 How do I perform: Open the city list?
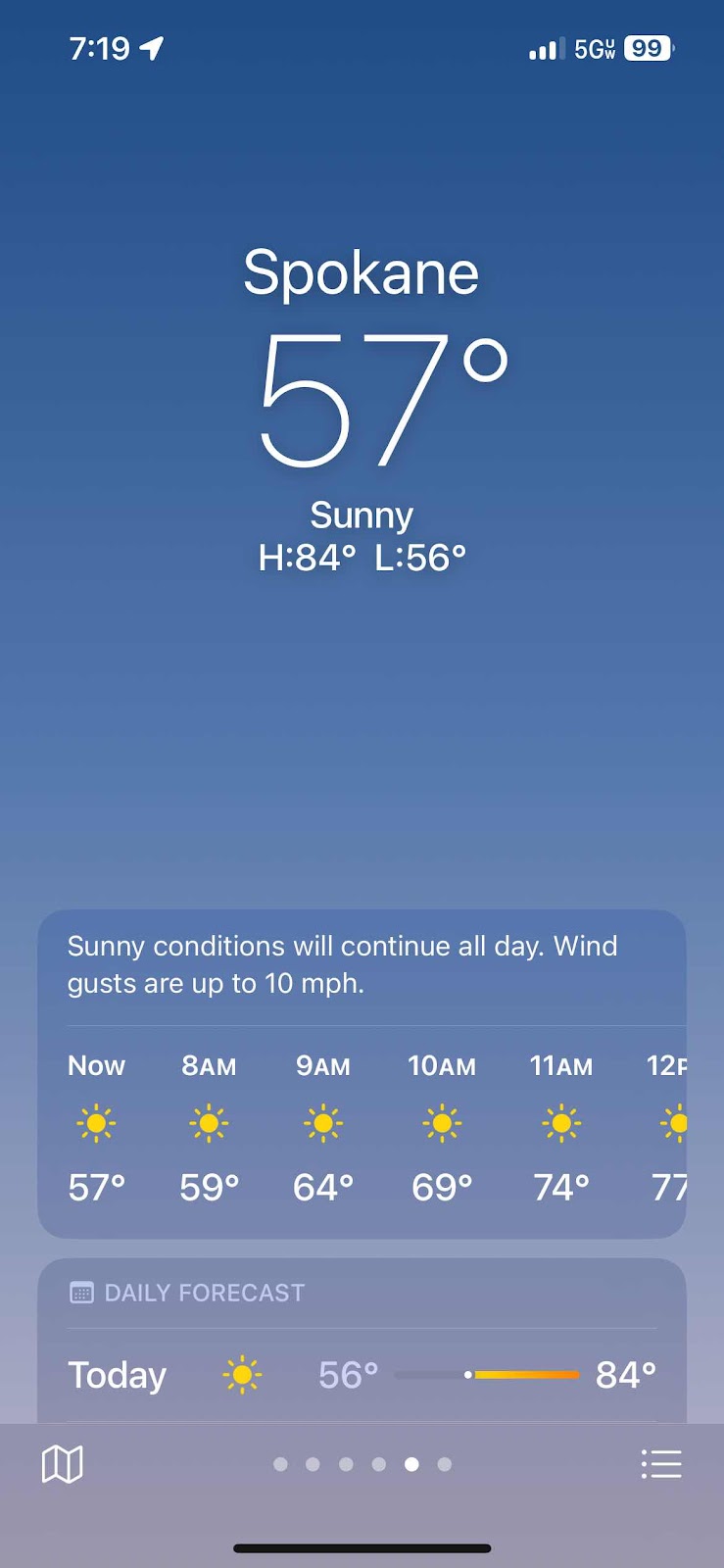(661, 1464)
